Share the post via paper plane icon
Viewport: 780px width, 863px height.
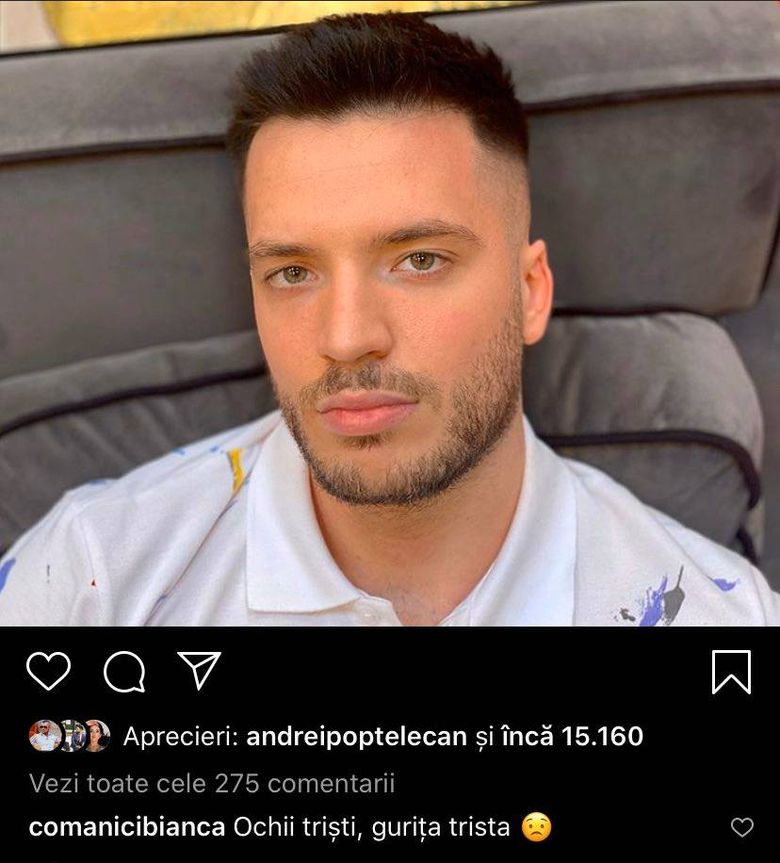(x=198, y=670)
